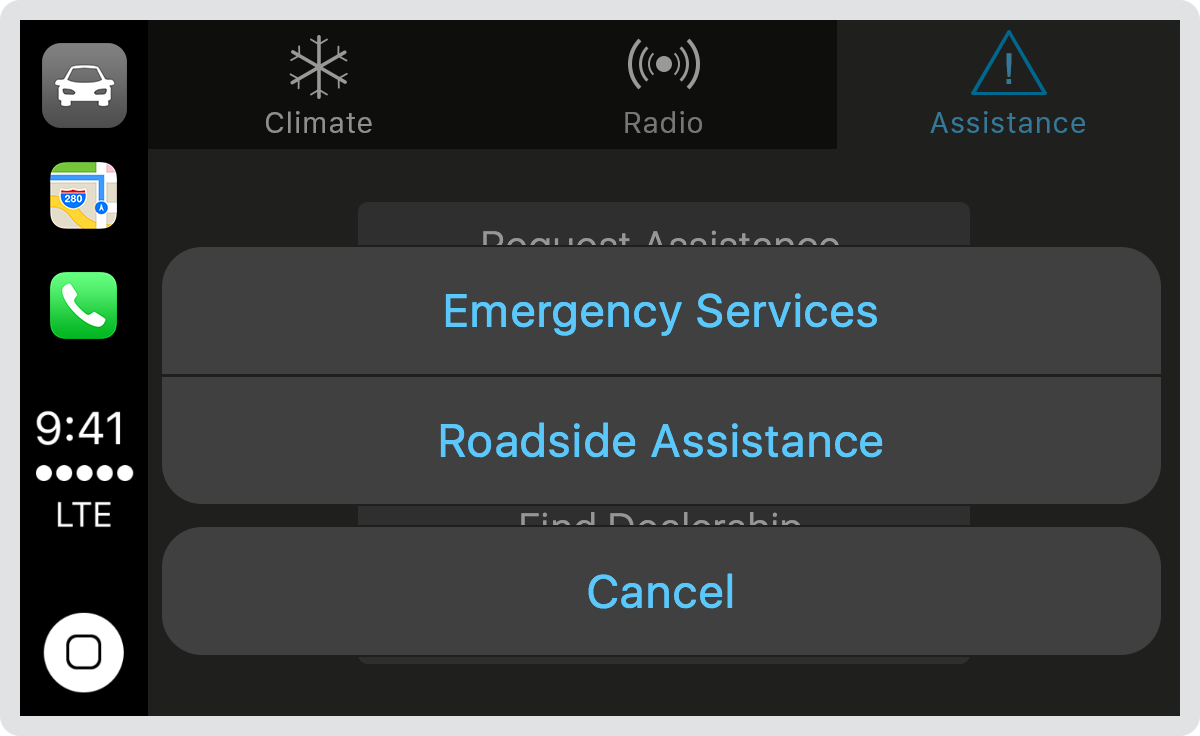This screenshot has width=1200, height=736.
Task: Select Emergency Services option
Action: click(660, 311)
